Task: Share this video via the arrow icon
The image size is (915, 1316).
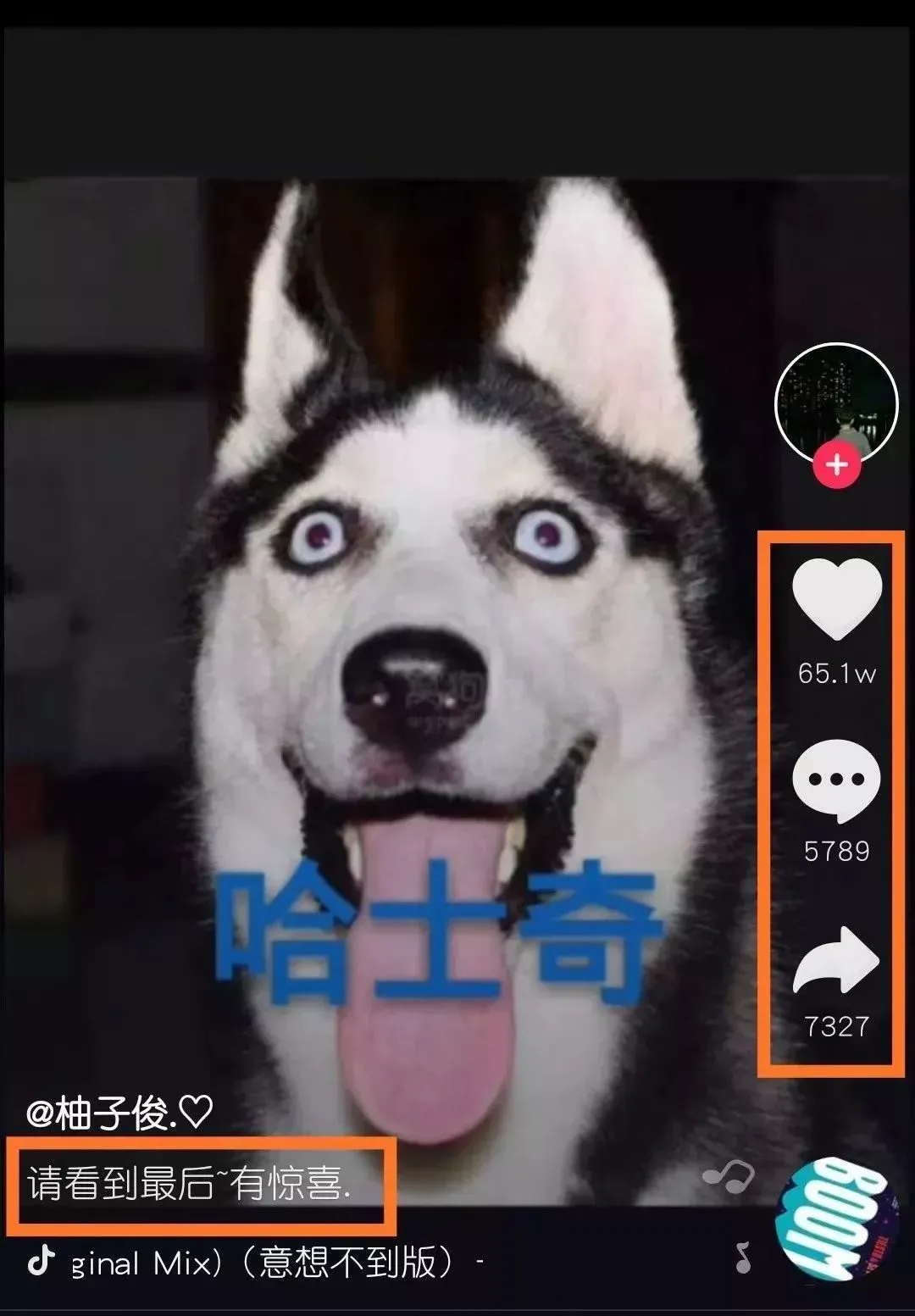Action: coord(837,962)
